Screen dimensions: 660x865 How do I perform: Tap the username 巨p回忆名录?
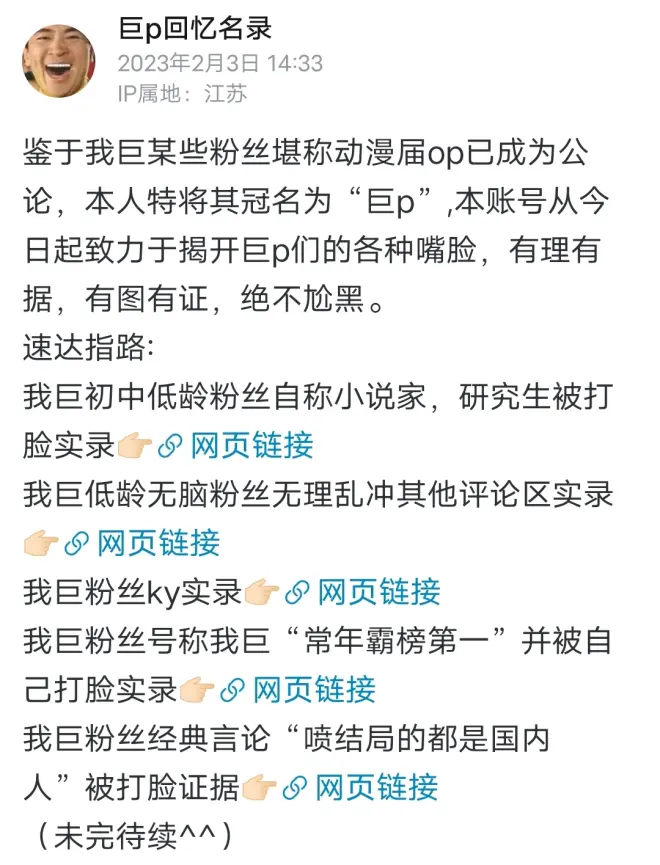click(195, 28)
